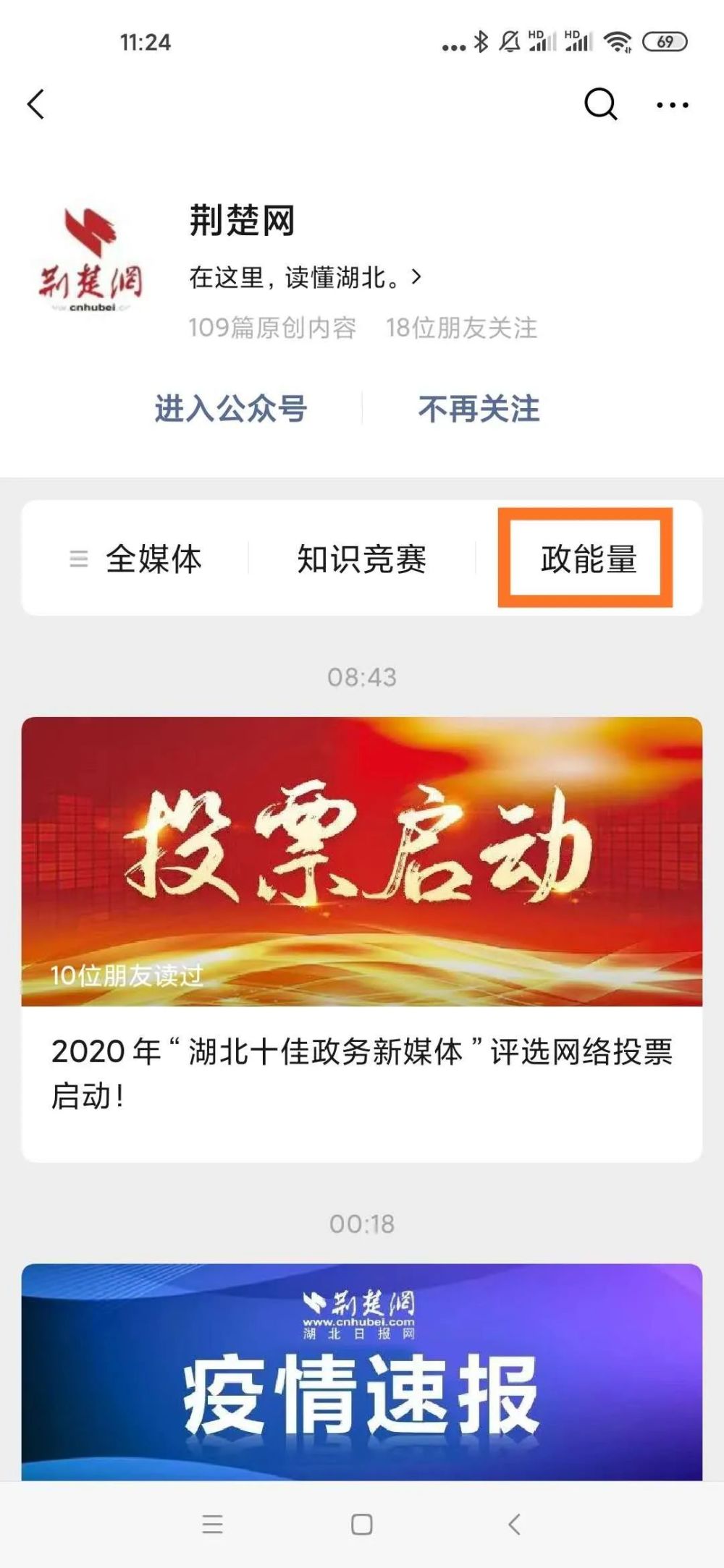Open search with the magnifier icon

click(598, 105)
